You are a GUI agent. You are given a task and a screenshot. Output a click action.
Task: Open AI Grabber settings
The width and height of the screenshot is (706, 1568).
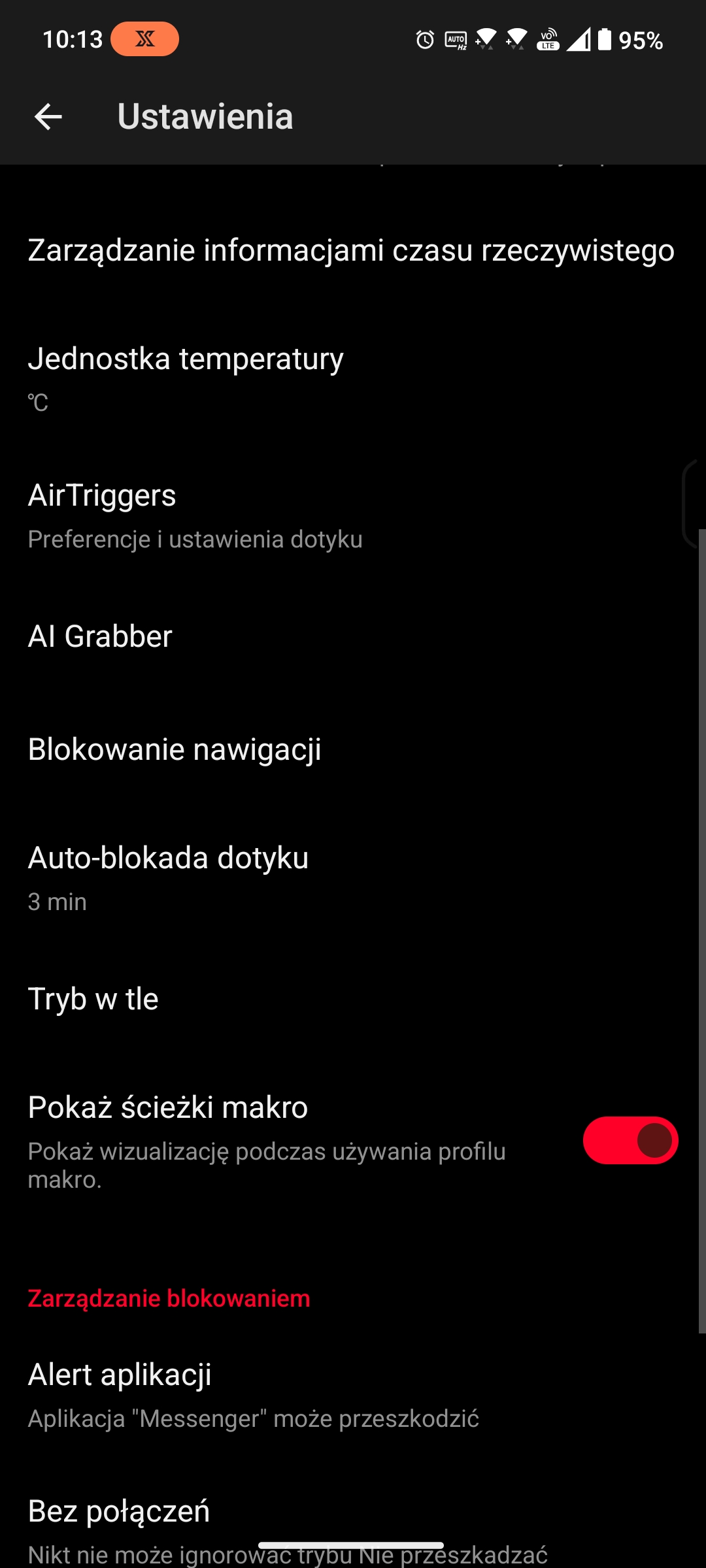353,636
